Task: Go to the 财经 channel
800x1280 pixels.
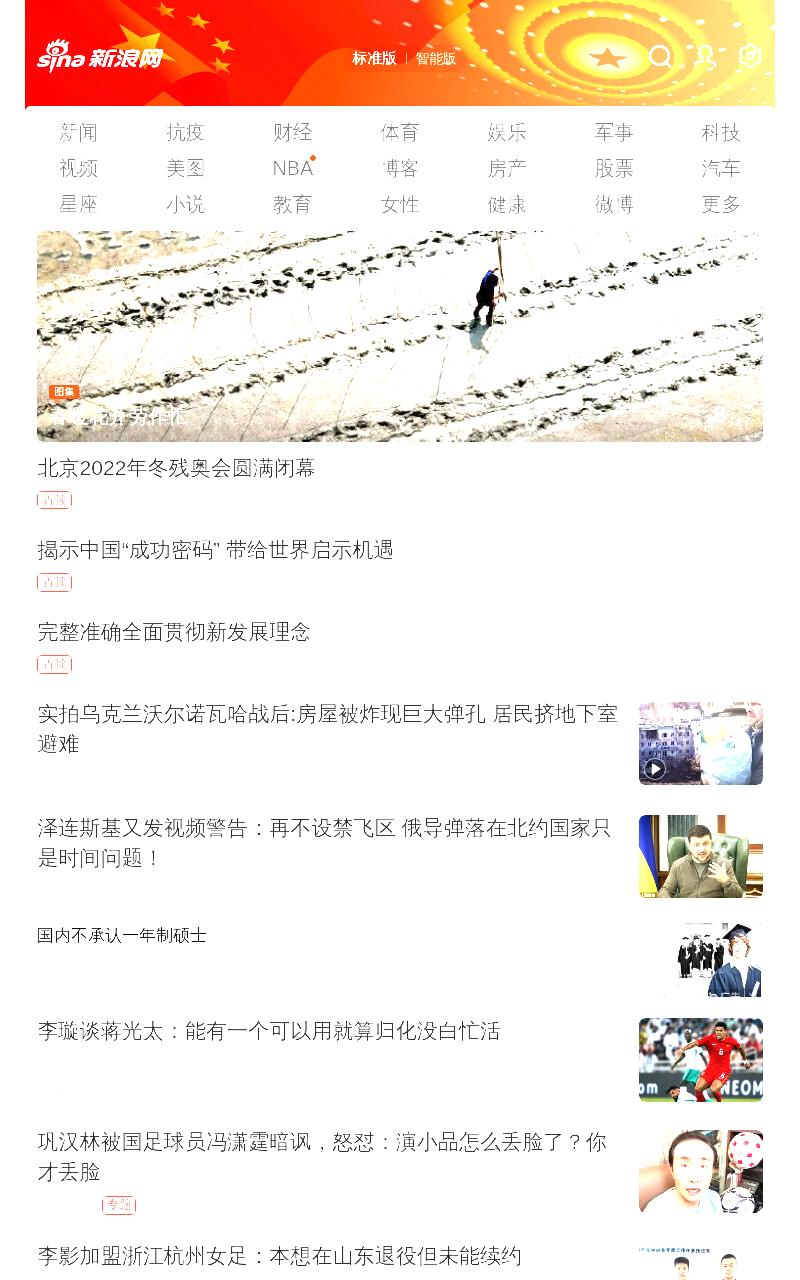Action: click(x=293, y=132)
